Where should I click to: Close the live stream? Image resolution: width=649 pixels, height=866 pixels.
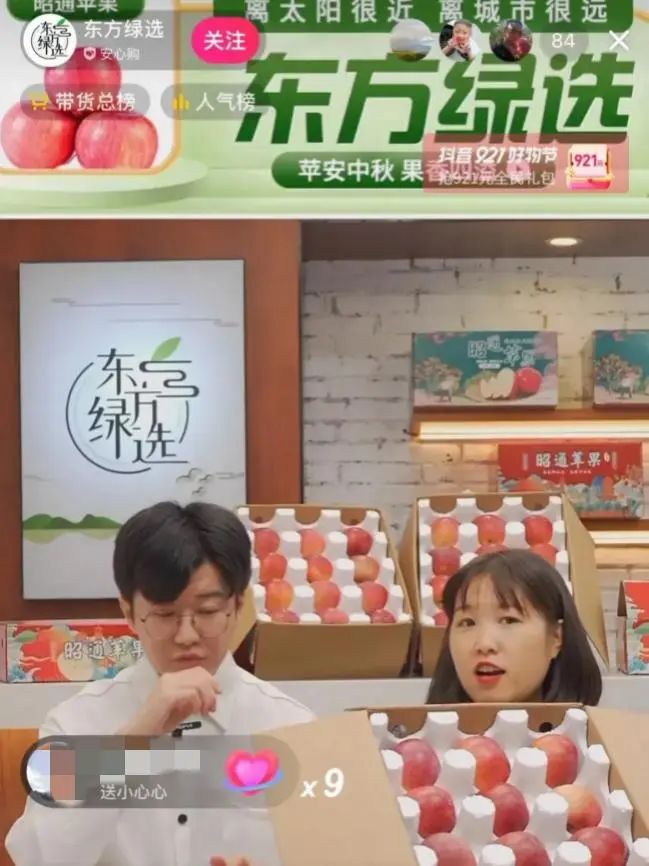click(x=619, y=41)
